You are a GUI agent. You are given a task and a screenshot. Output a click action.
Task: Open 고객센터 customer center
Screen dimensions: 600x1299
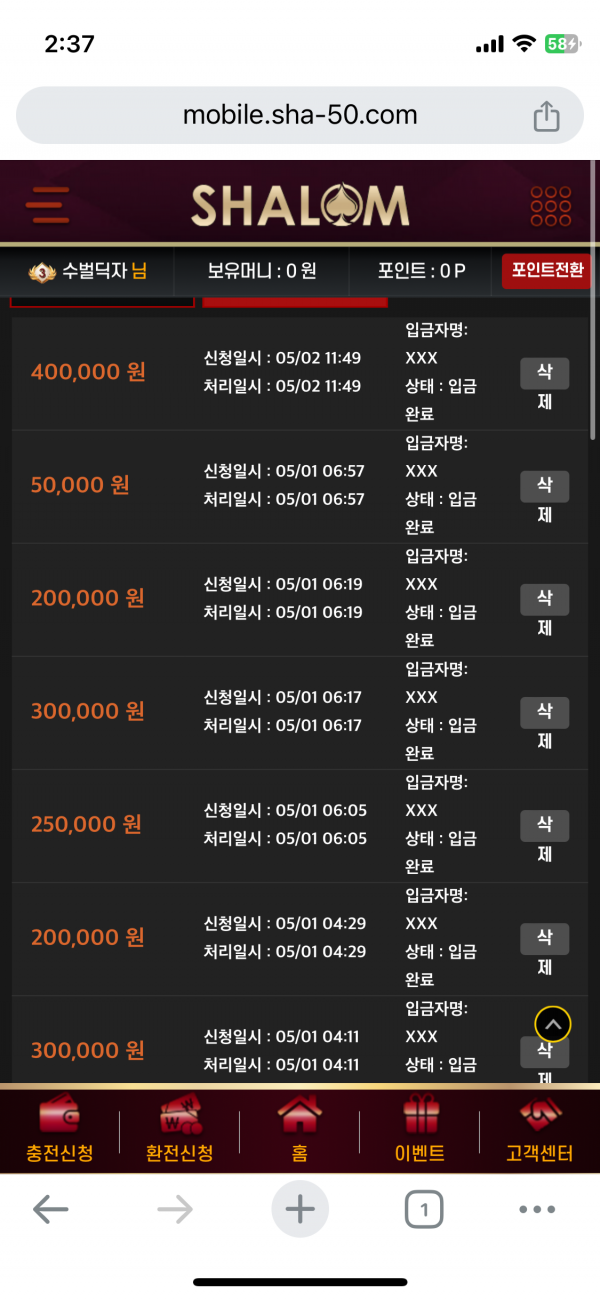coord(540,1131)
